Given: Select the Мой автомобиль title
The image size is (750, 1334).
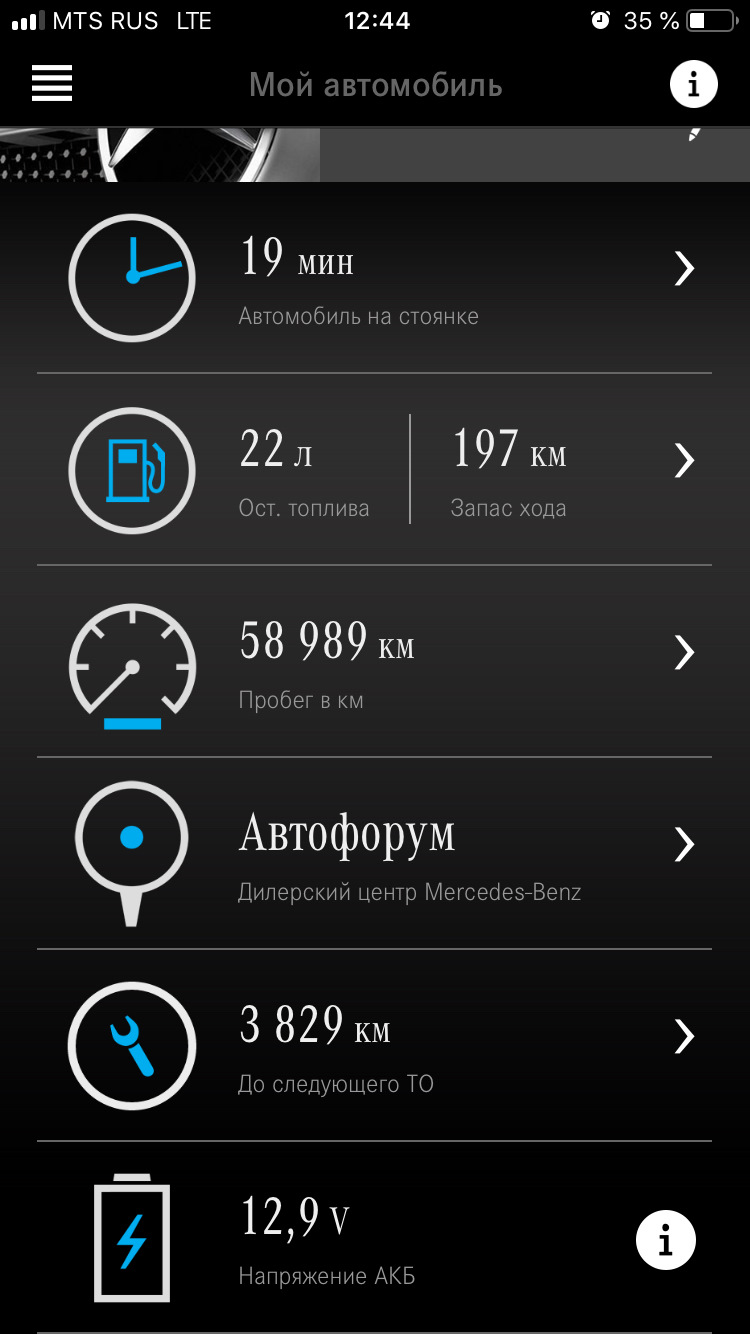Looking at the screenshot, I should tap(375, 84).
